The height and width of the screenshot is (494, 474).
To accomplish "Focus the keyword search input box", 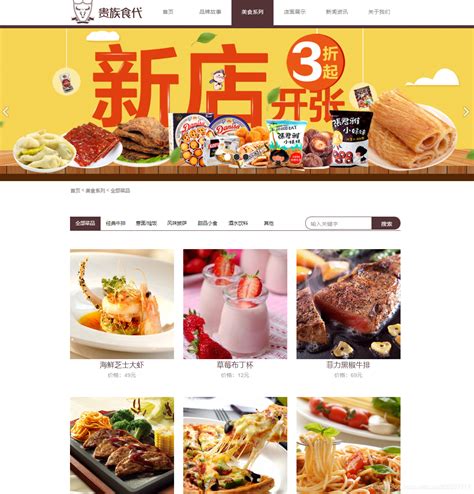I will [338, 223].
